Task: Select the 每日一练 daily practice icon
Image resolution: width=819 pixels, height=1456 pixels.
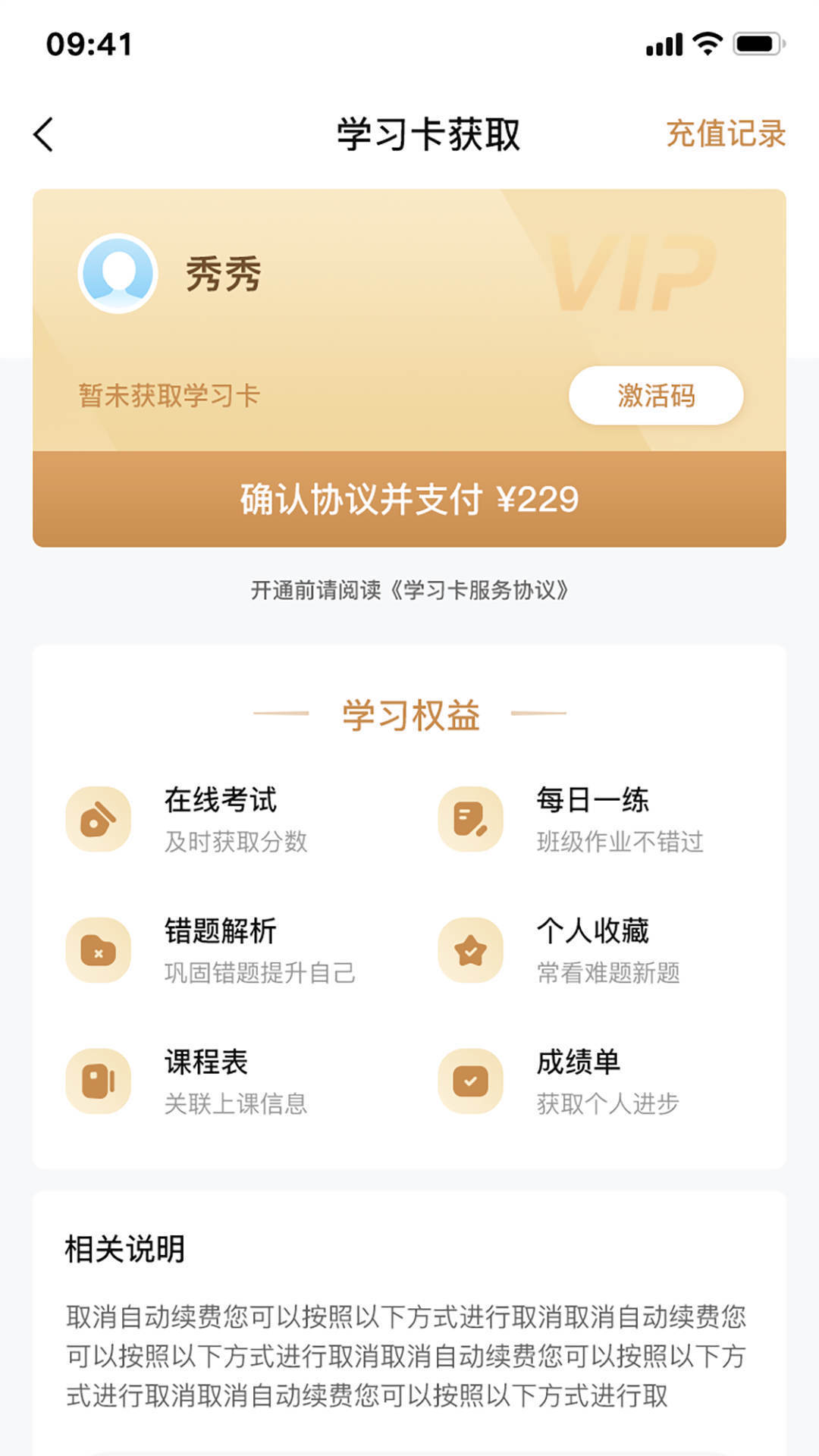Action: [x=470, y=821]
